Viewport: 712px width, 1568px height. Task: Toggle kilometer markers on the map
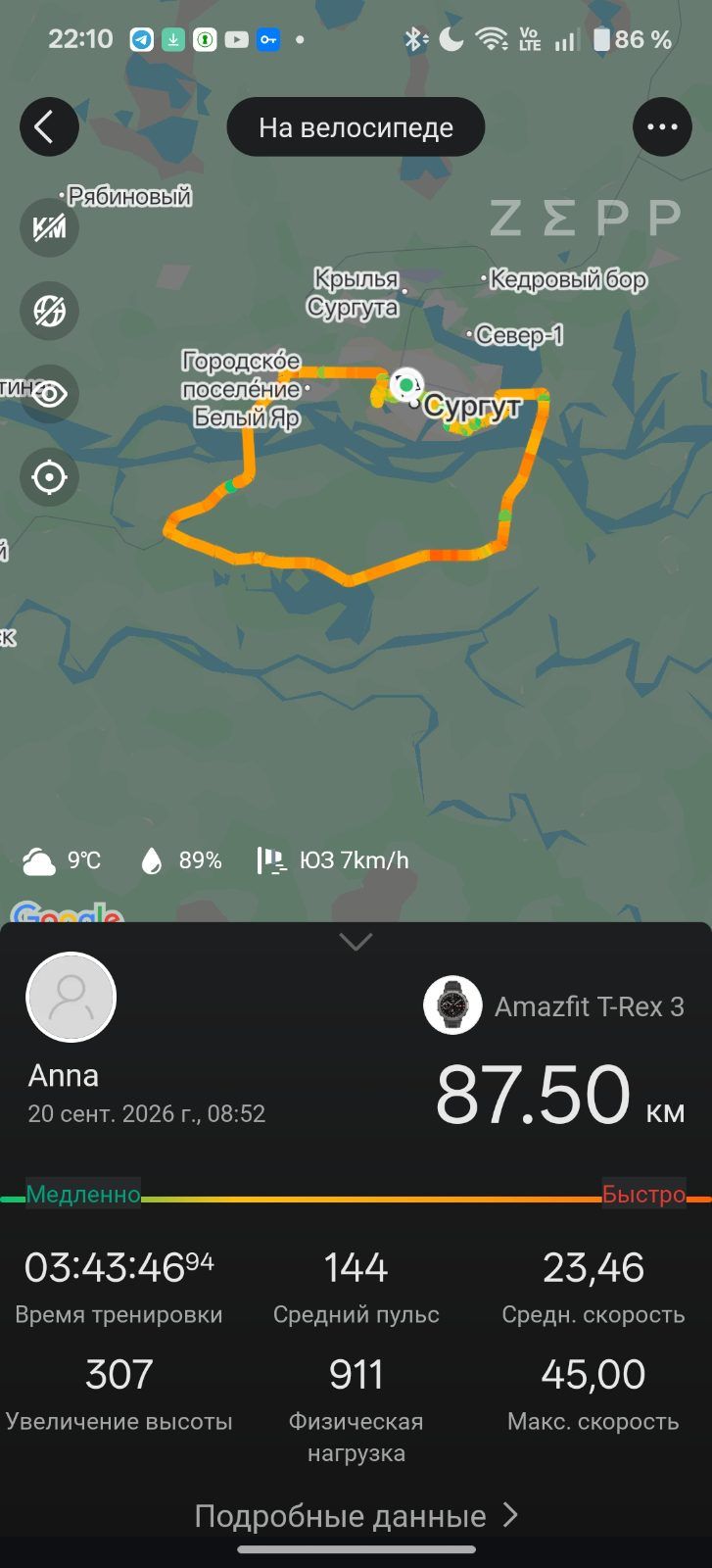tap(49, 227)
